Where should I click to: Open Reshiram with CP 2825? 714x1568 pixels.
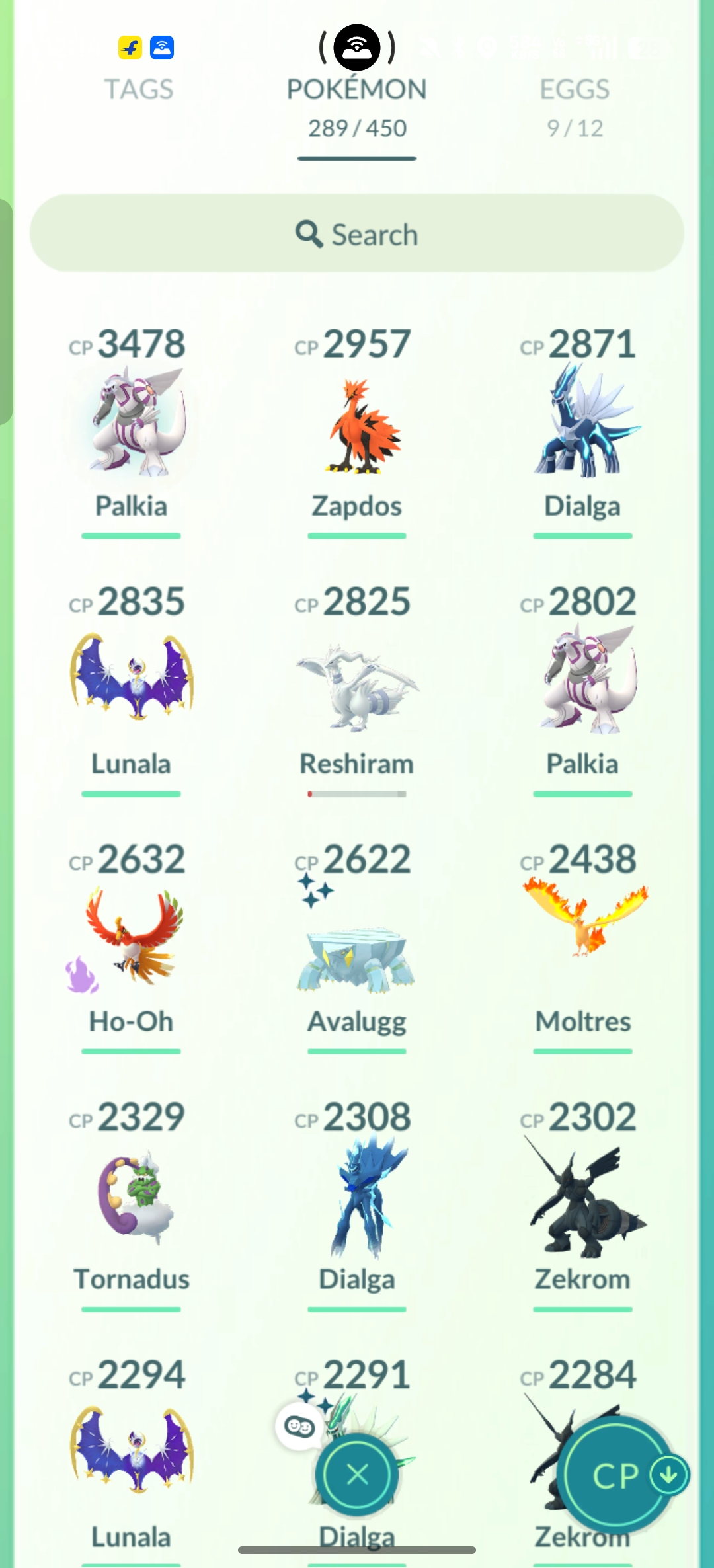(x=357, y=687)
